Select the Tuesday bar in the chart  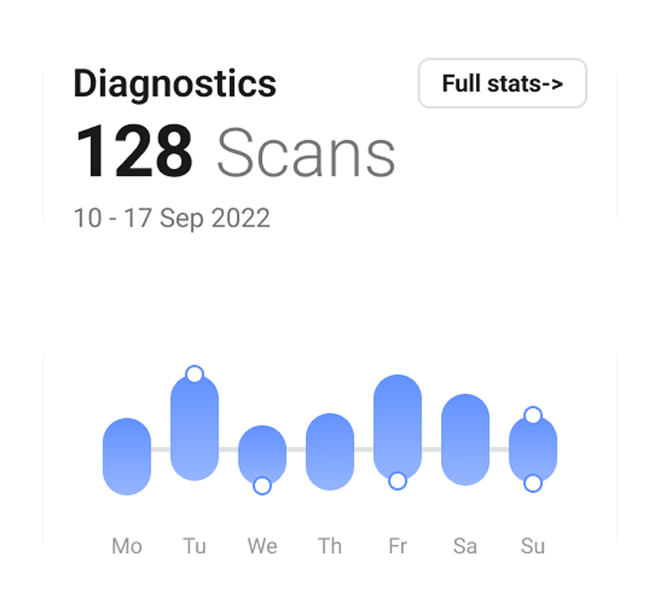(195, 426)
